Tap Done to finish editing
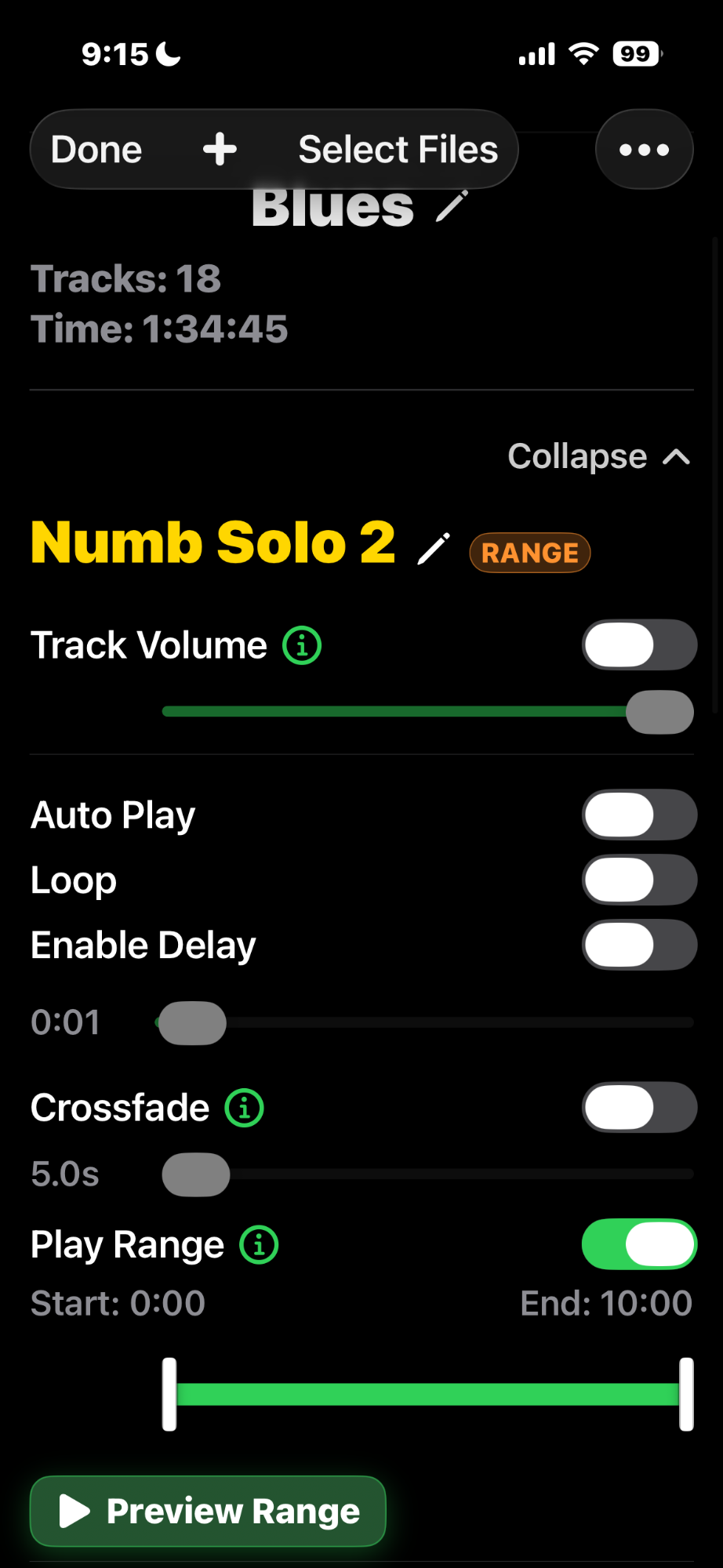 point(96,148)
